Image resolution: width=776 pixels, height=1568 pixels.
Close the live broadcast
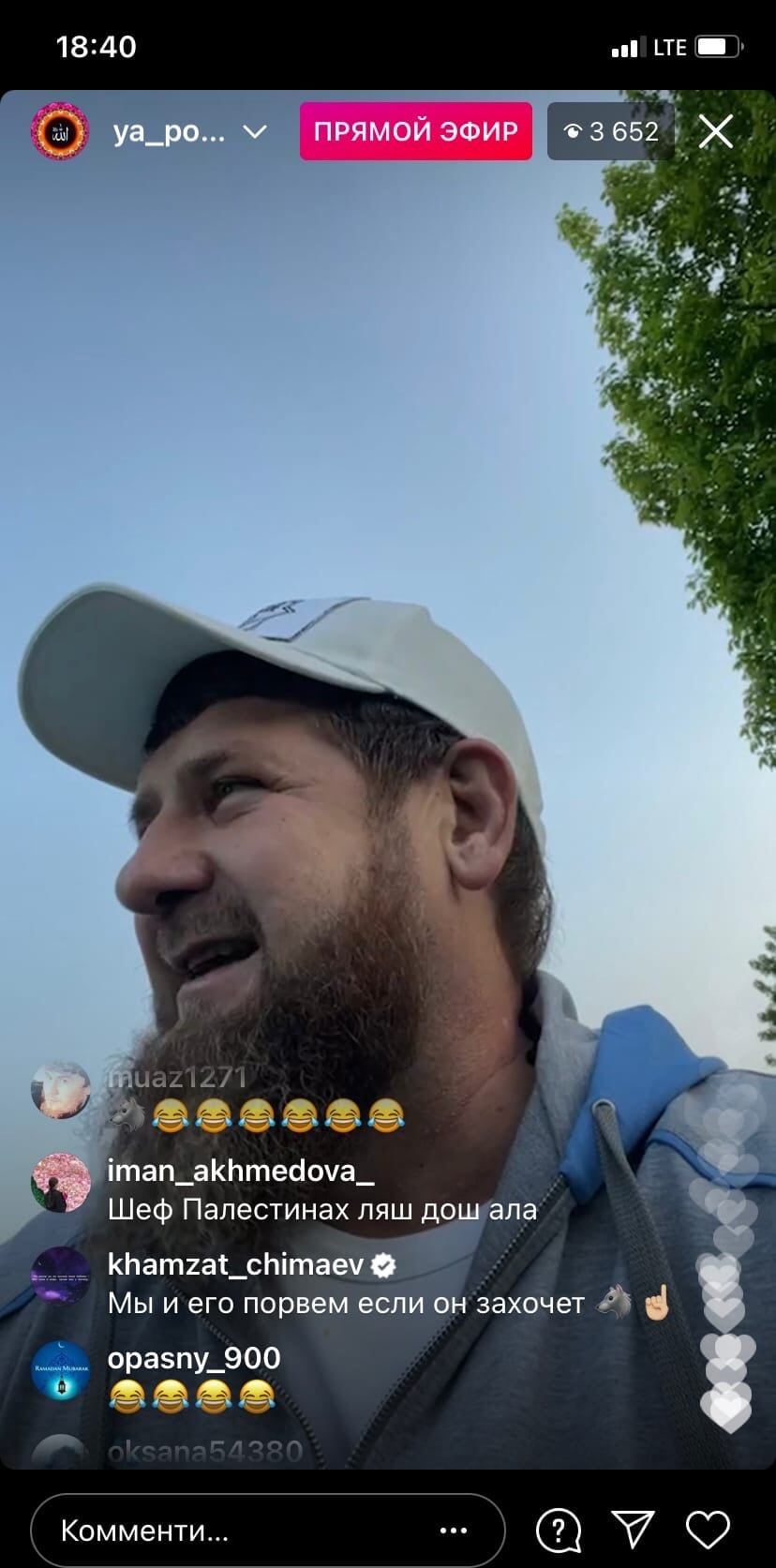click(x=716, y=132)
